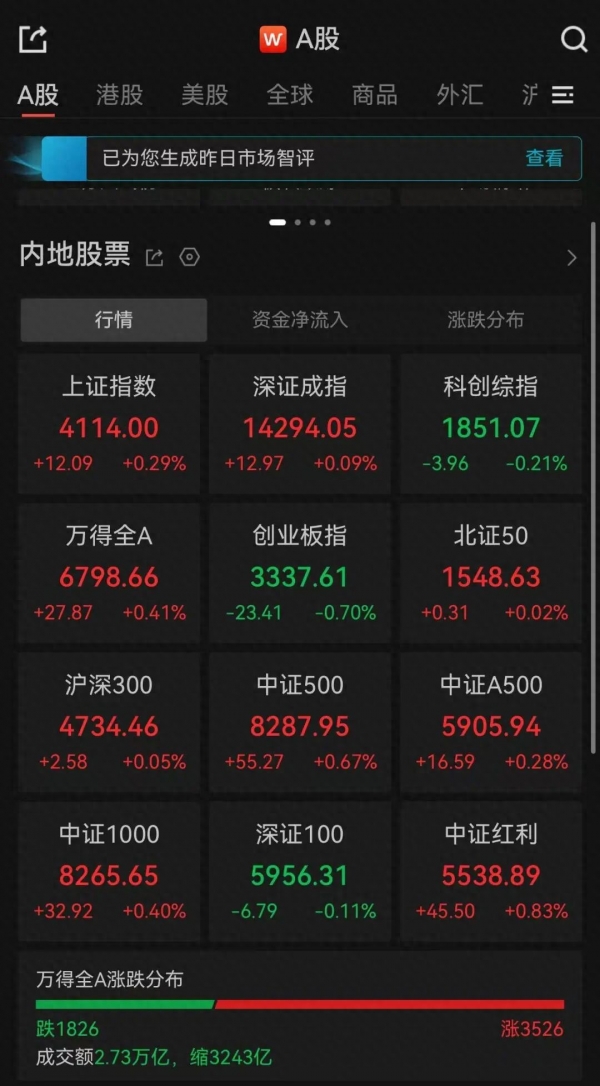This screenshot has width=600, height=1086.
Task: Expand 内地股票 with the right chevron
Action: tap(572, 258)
